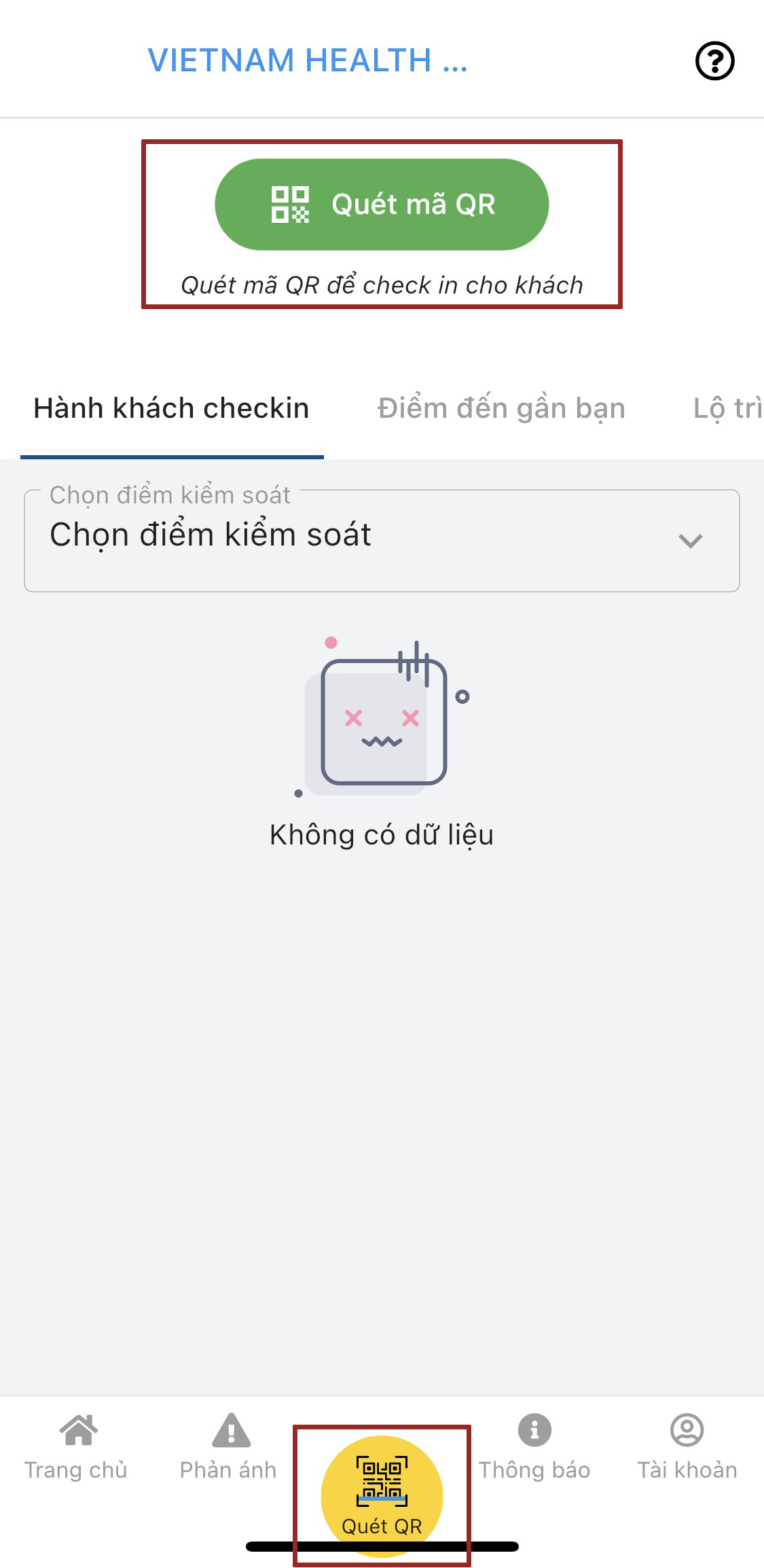Tap the green Quét mã QR button
The height and width of the screenshot is (1568, 764).
click(382, 204)
